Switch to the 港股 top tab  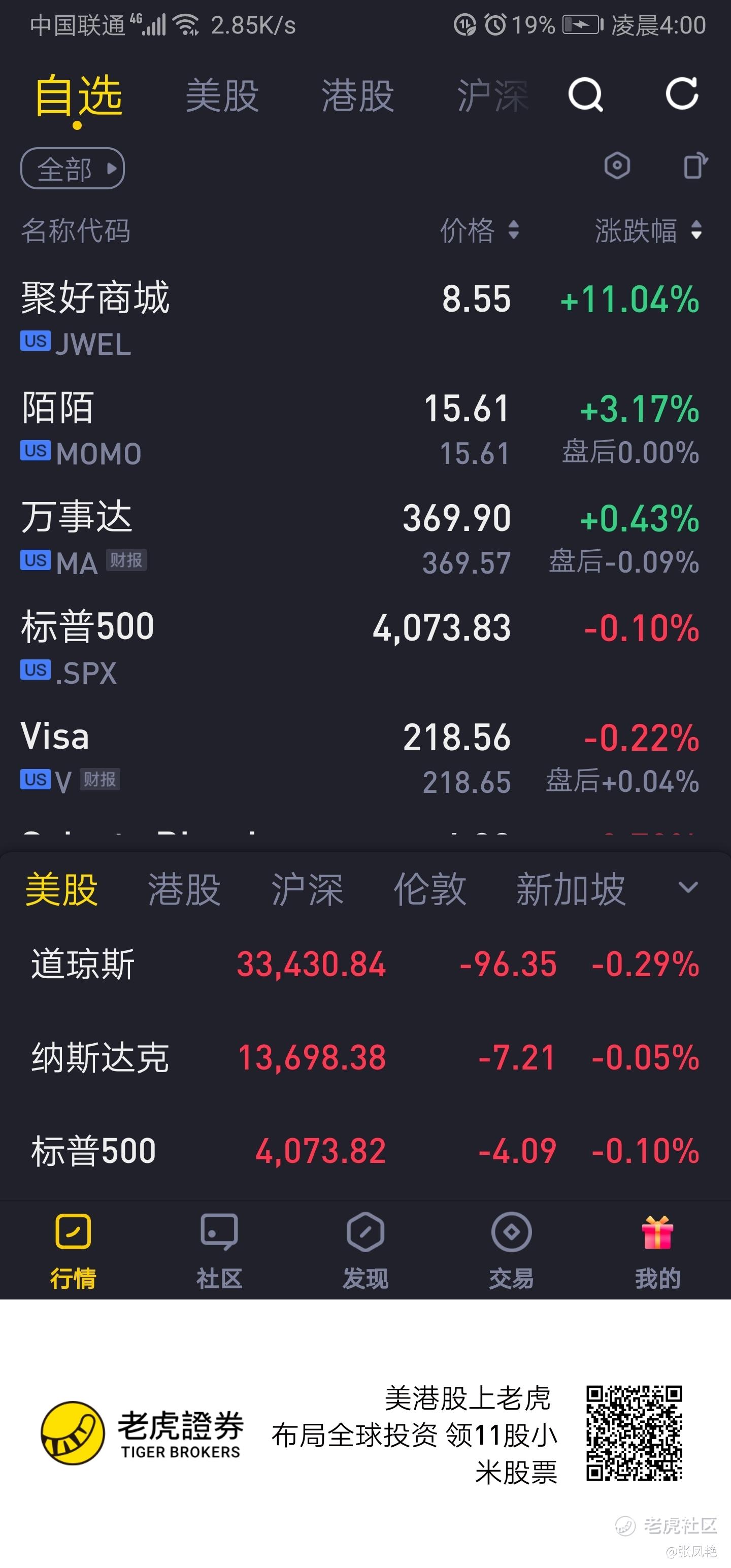[358, 95]
